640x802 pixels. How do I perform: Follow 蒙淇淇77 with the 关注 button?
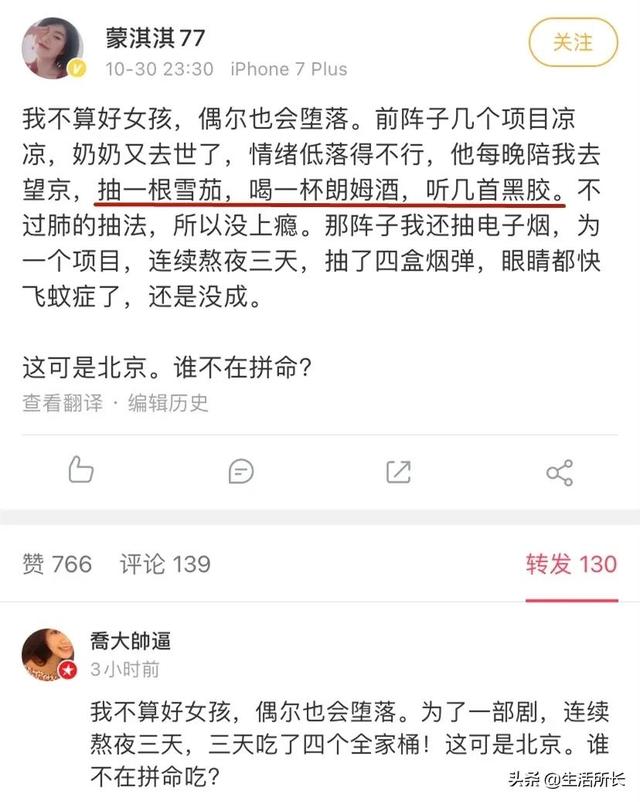tap(572, 43)
